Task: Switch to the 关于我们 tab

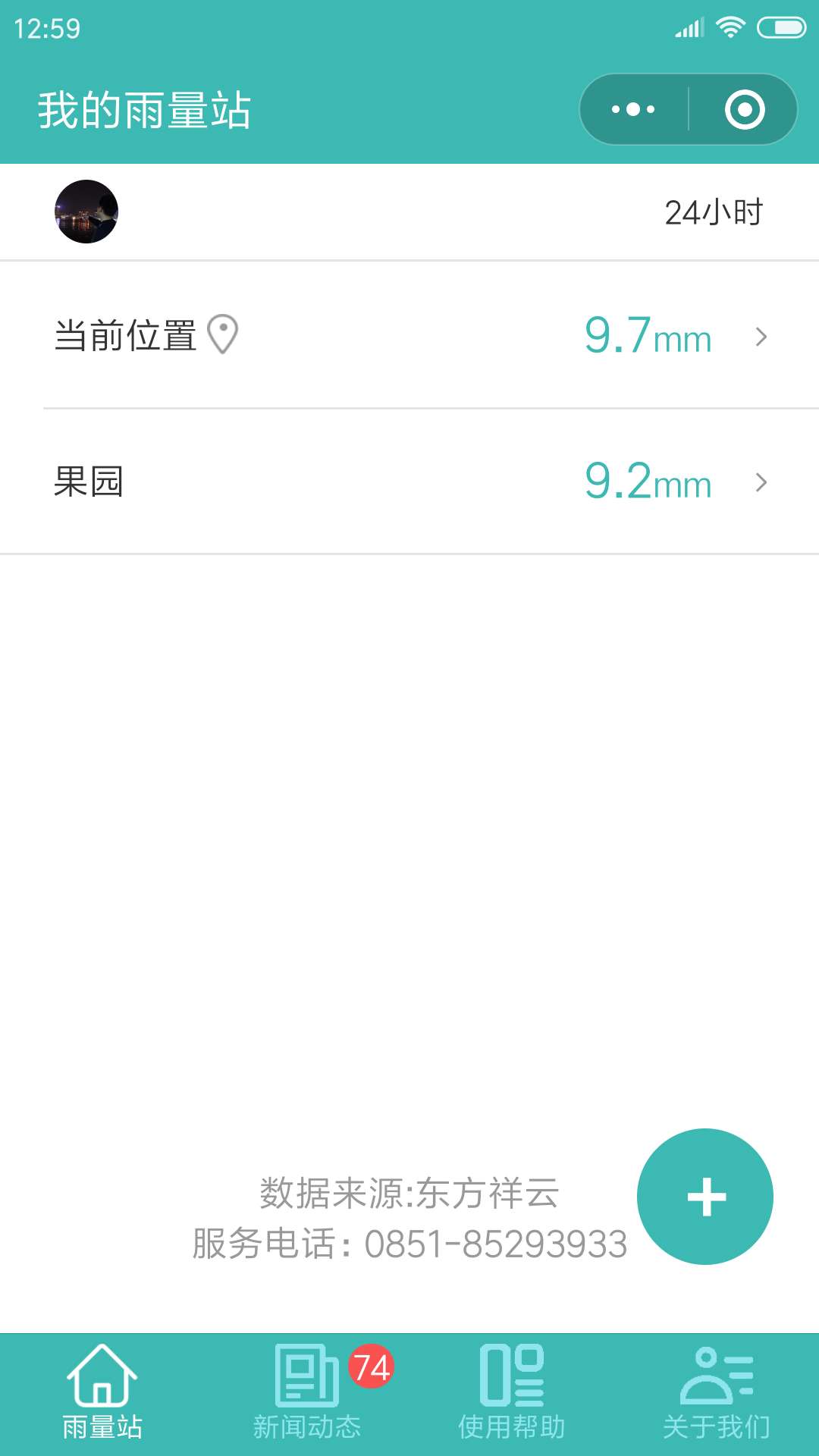Action: (717, 1394)
